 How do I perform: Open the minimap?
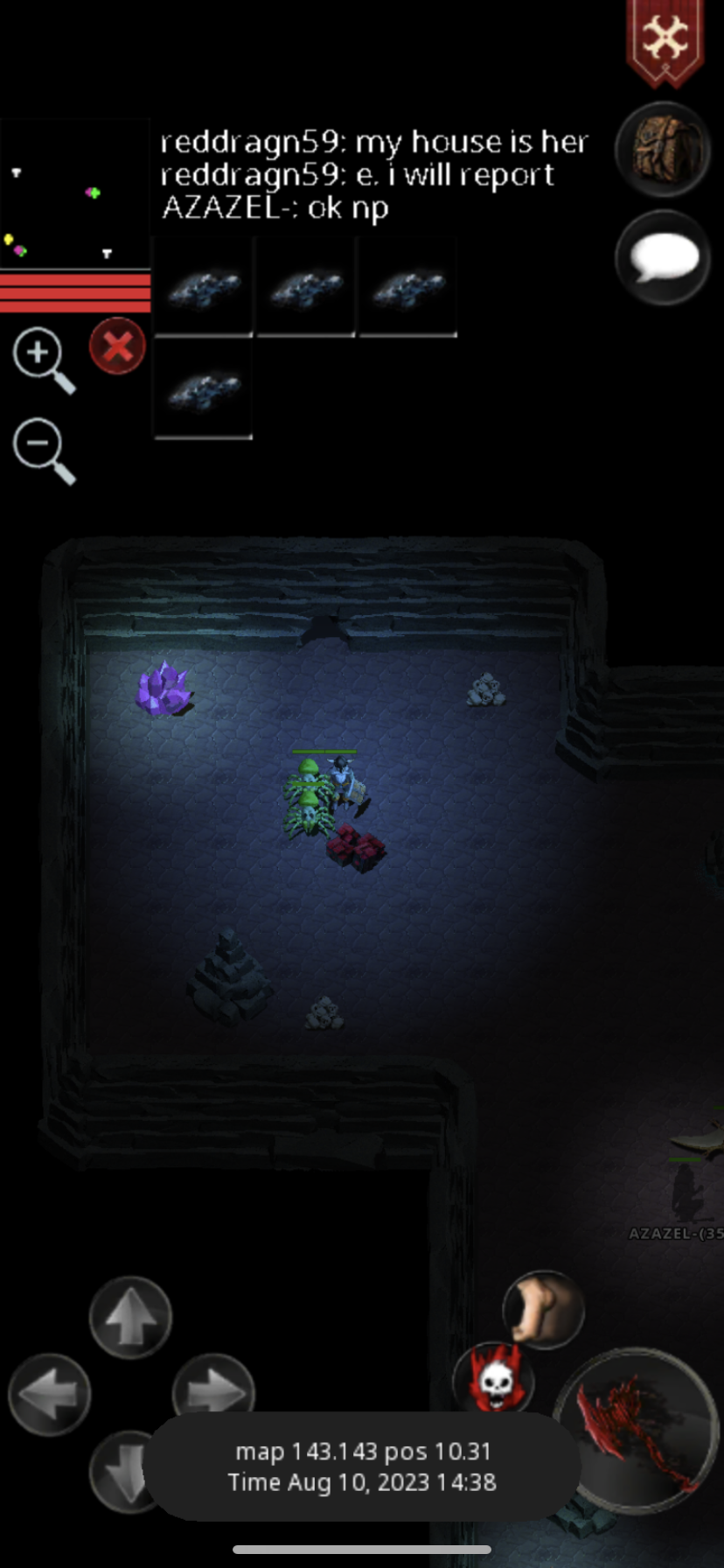75,193
